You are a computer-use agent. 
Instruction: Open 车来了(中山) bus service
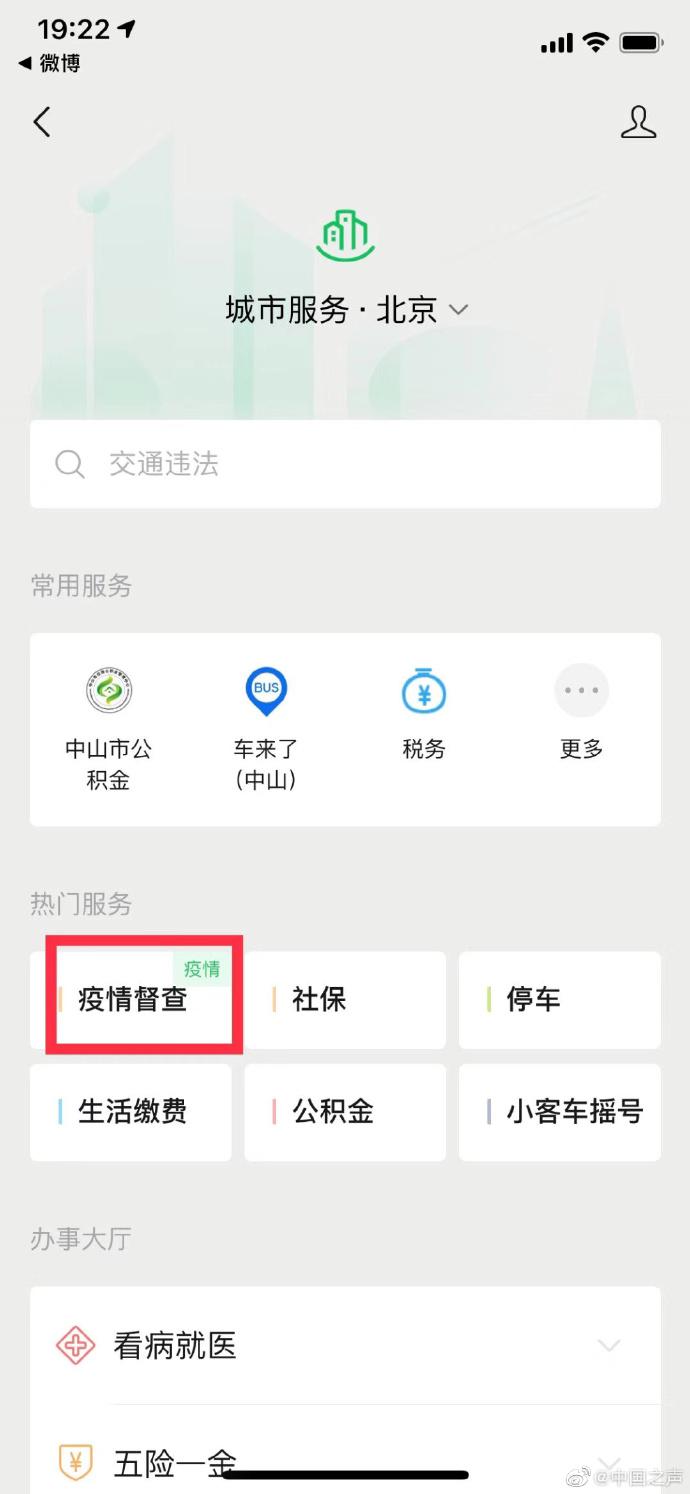pyautogui.click(x=266, y=728)
